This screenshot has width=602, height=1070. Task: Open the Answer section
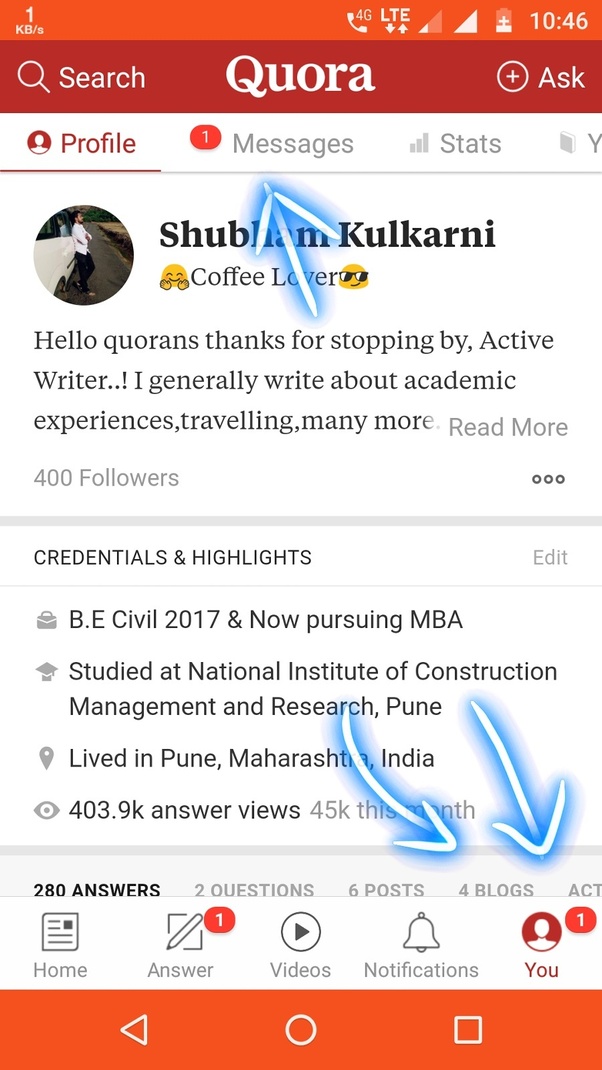click(x=181, y=945)
